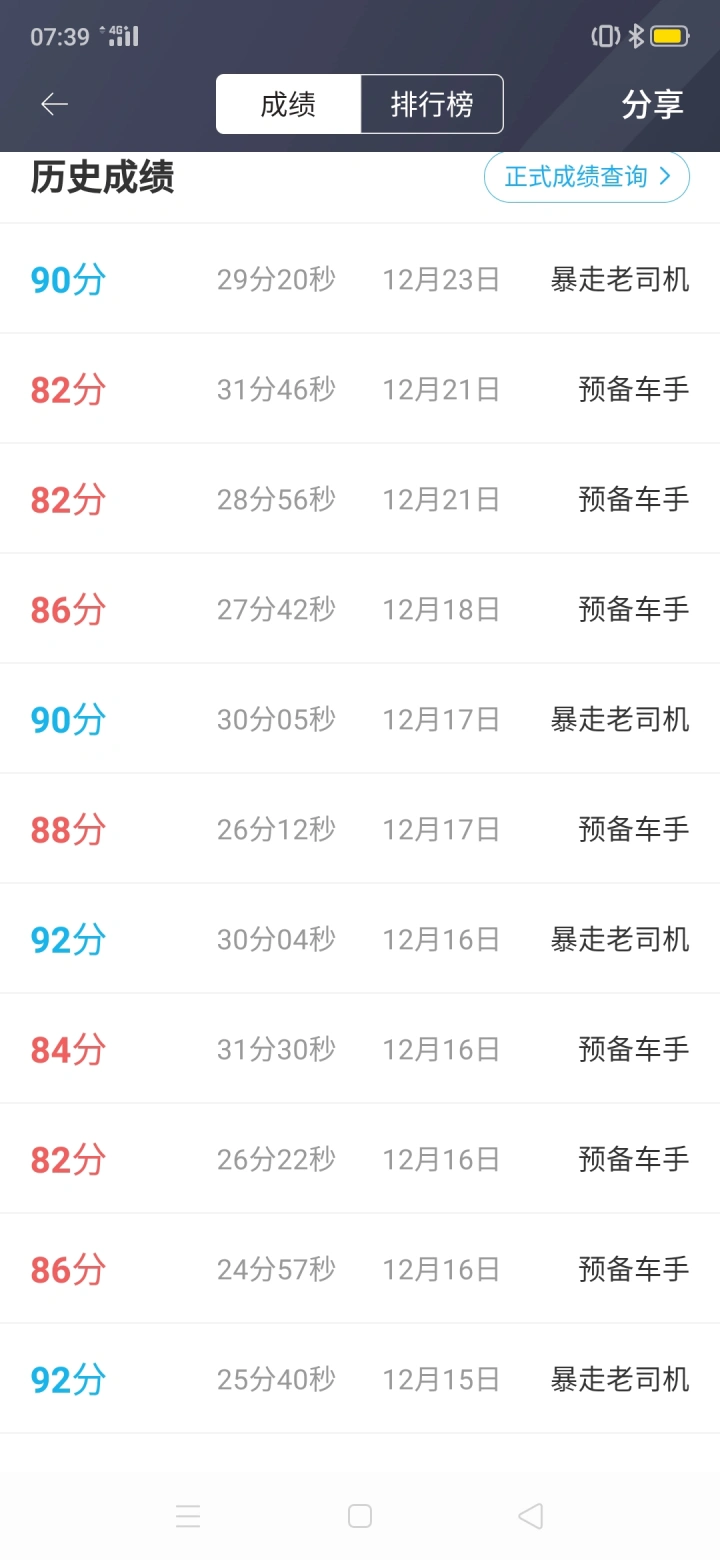The image size is (720, 1560).
Task: Open the 86分 record timed 24分57秒
Action: coord(360,1269)
